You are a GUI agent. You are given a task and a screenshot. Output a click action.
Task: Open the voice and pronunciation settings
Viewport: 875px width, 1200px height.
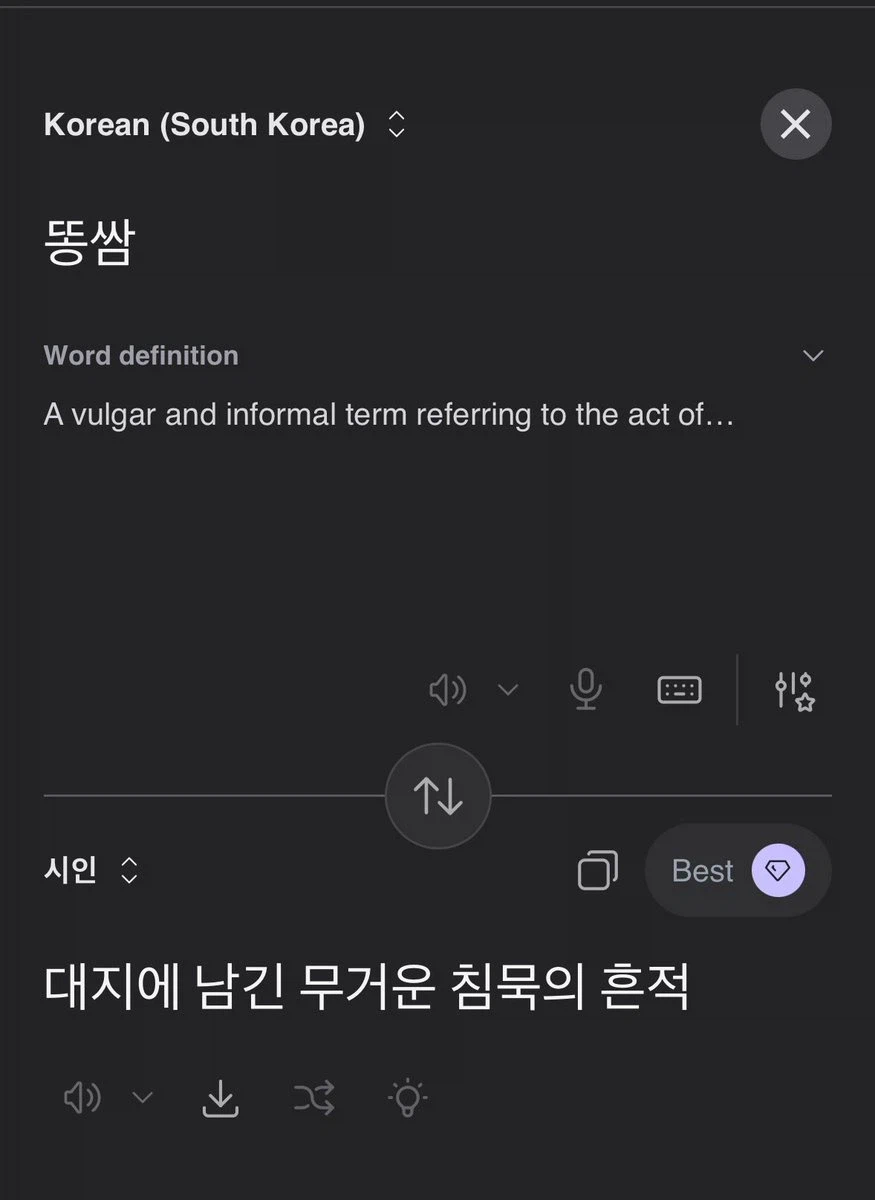pyautogui.click(x=793, y=690)
